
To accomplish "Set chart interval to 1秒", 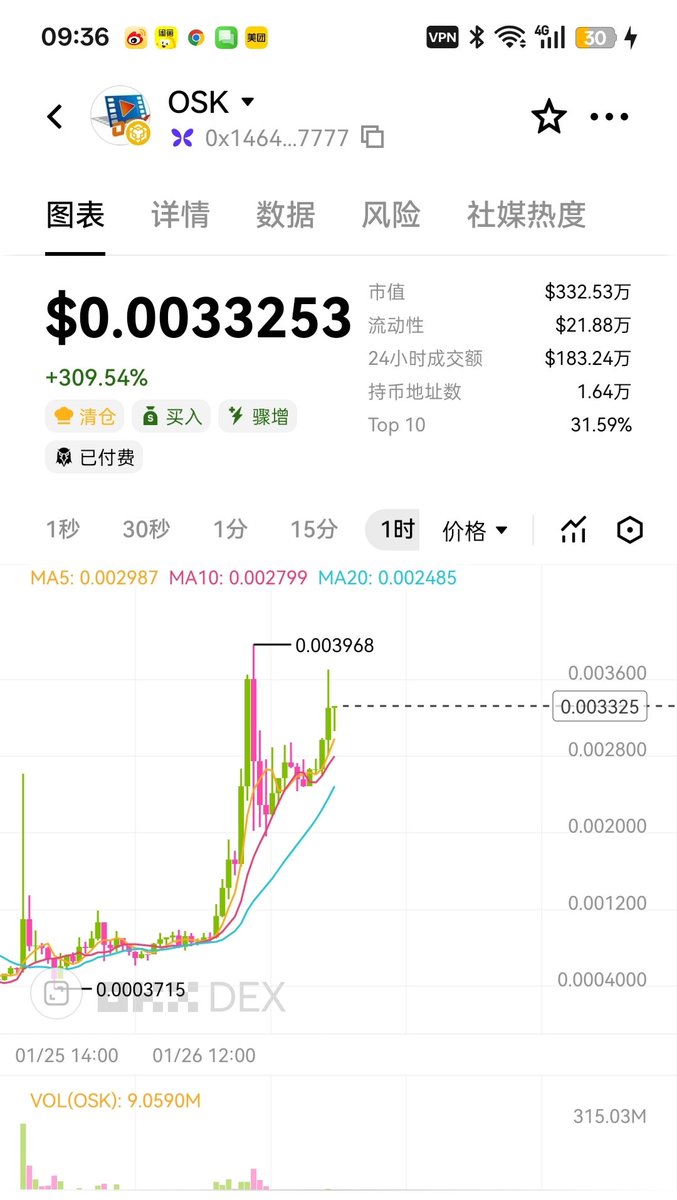I will 62,529.
